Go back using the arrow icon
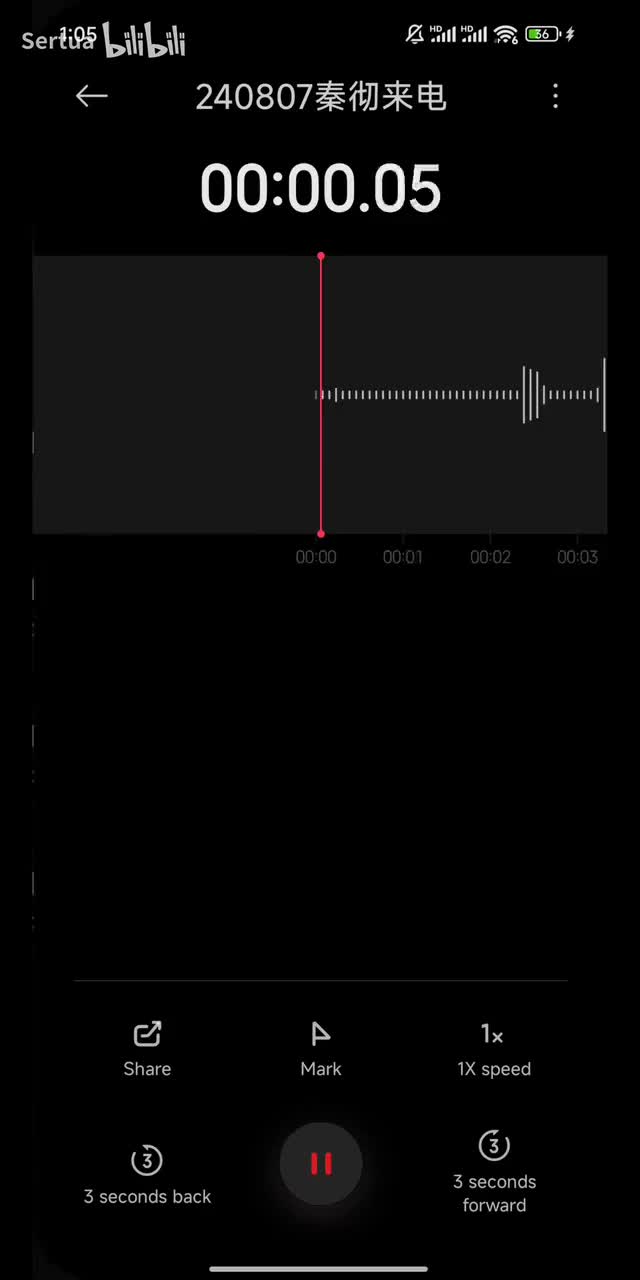 pyautogui.click(x=92, y=96)
